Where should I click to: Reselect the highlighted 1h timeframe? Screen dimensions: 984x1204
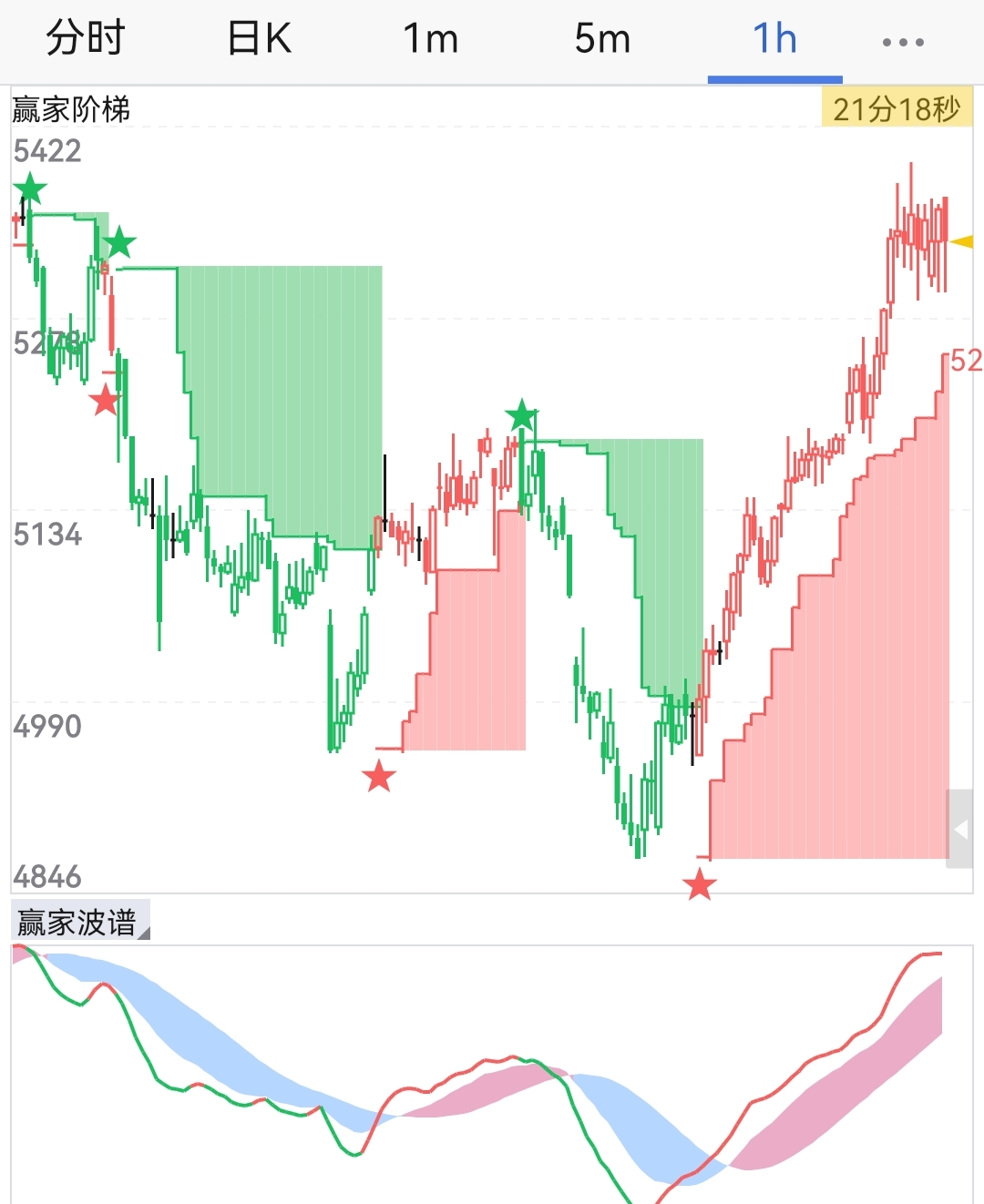pos(774,39)
